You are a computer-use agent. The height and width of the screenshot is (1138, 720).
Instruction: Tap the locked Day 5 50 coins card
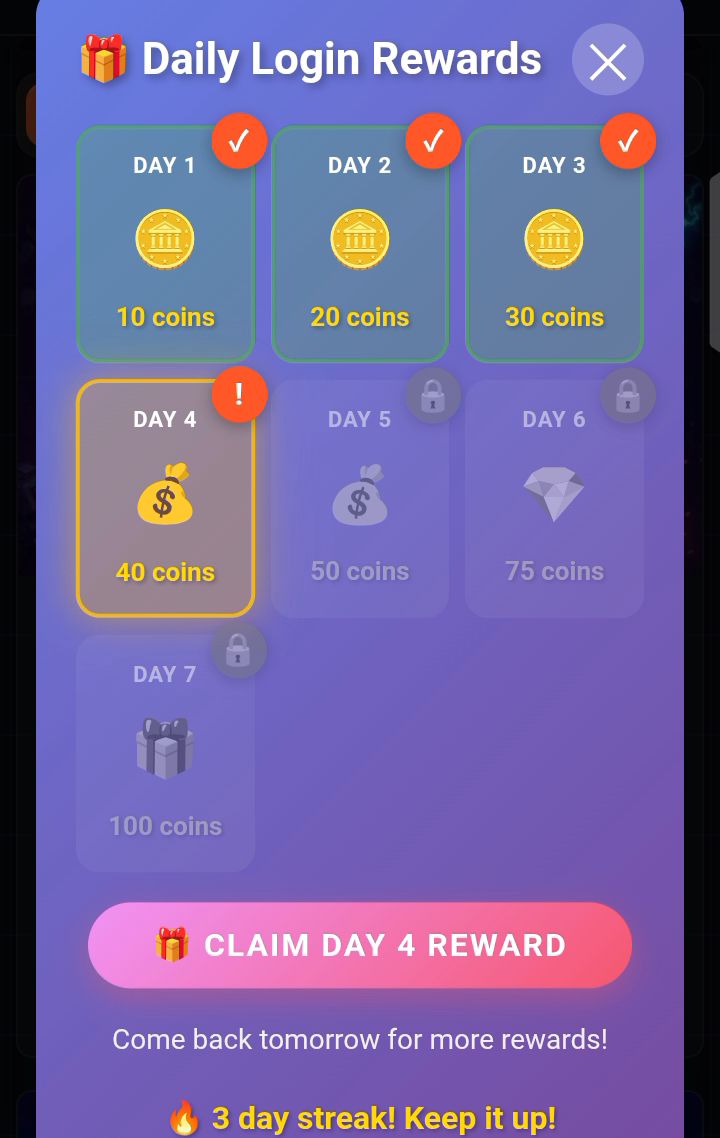359,498
